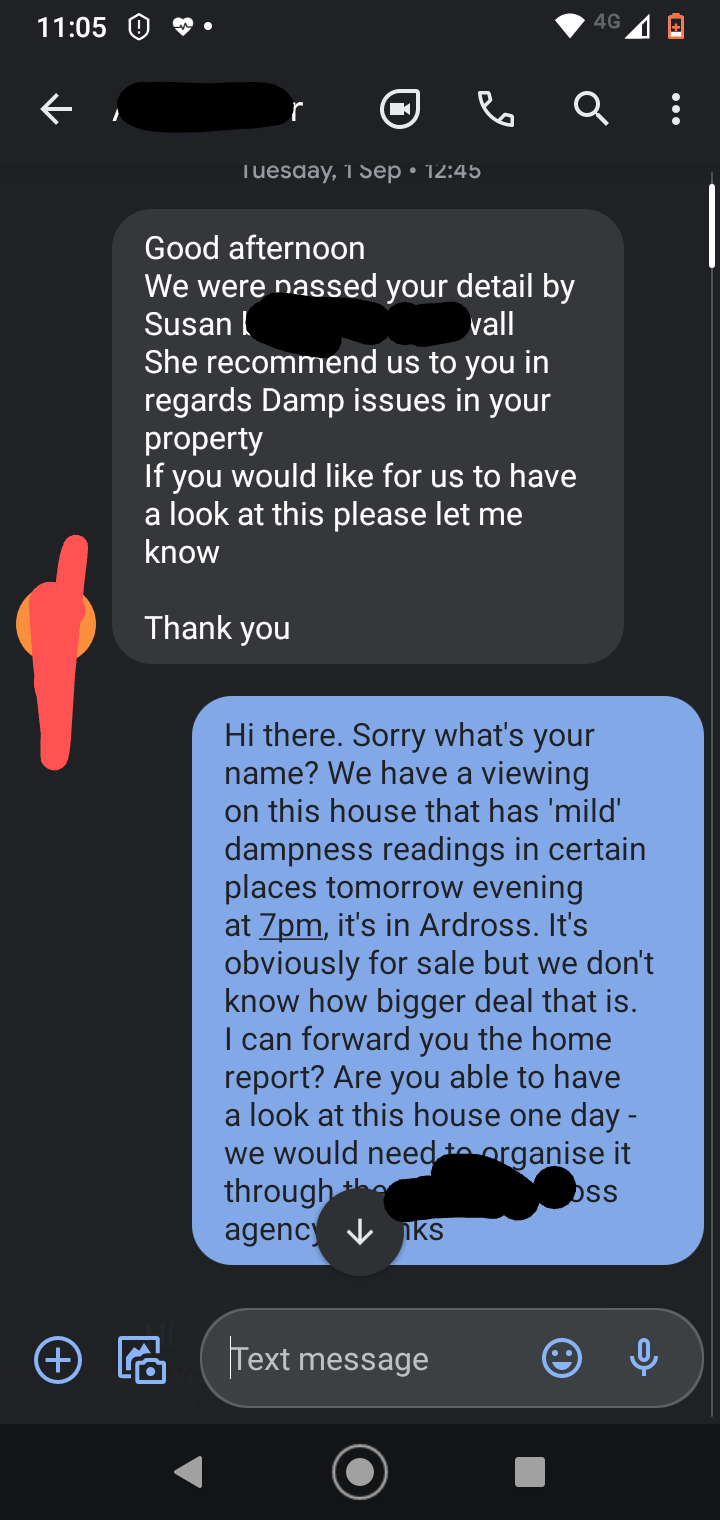This screenshot has width=720, height=1520.
Task: Tap the underlined 7pm time link
Action: 291,925
